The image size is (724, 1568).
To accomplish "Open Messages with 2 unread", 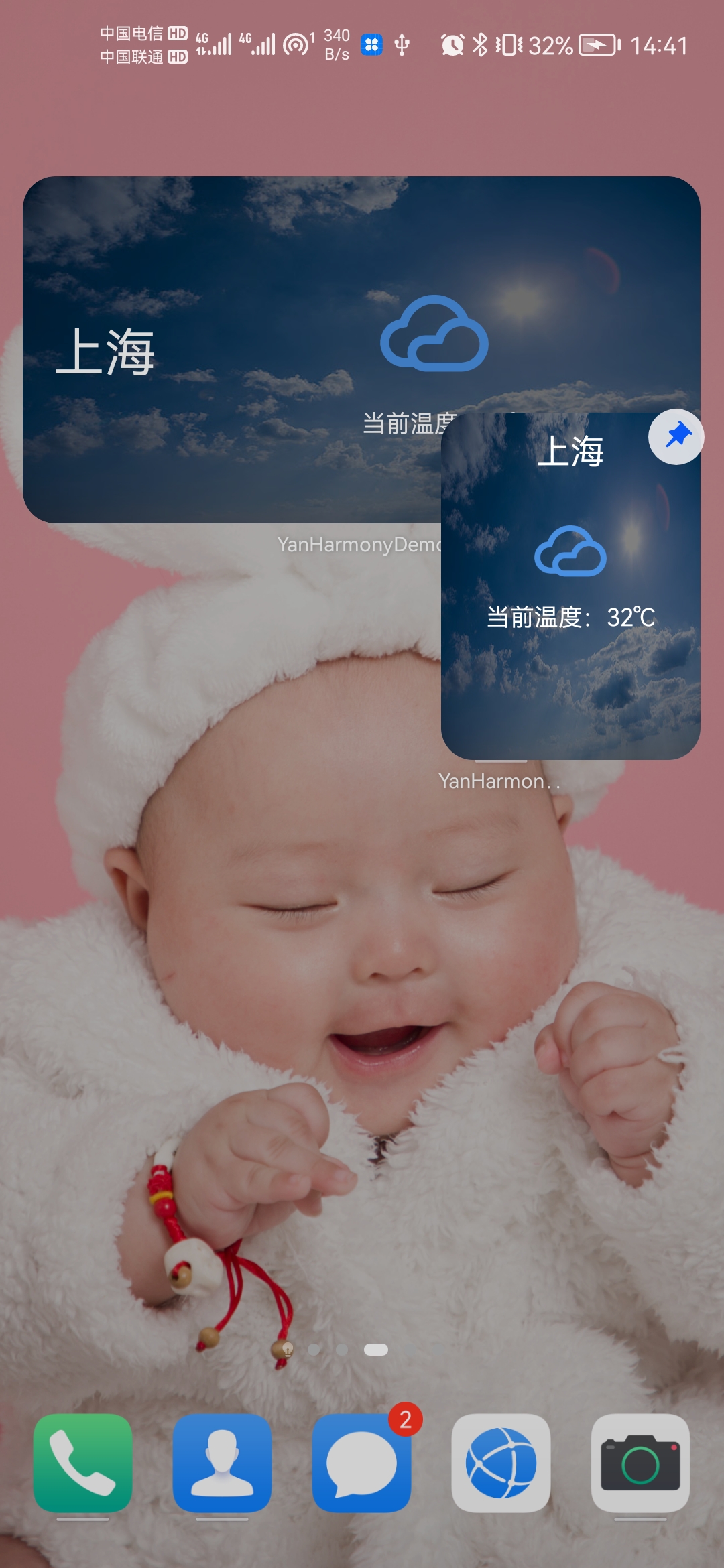I will point(362,1463).
